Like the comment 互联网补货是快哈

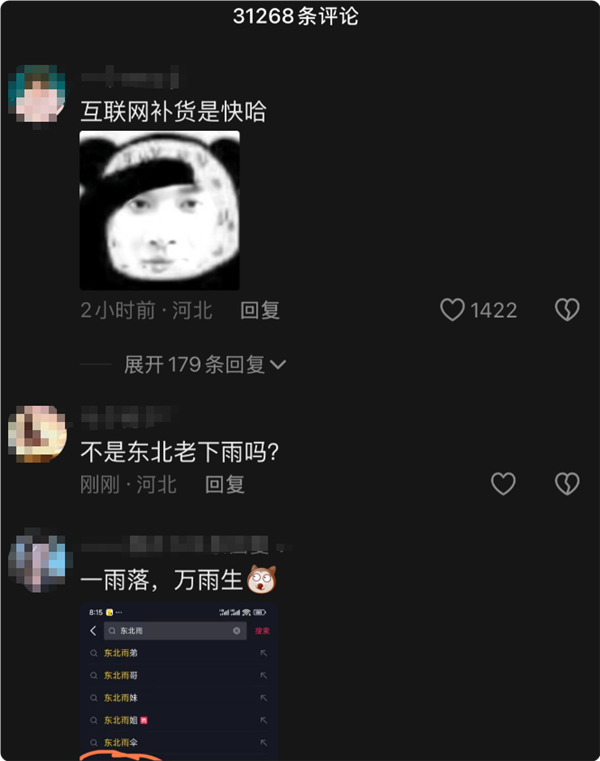pyautogui.click(x=453, y=310)
